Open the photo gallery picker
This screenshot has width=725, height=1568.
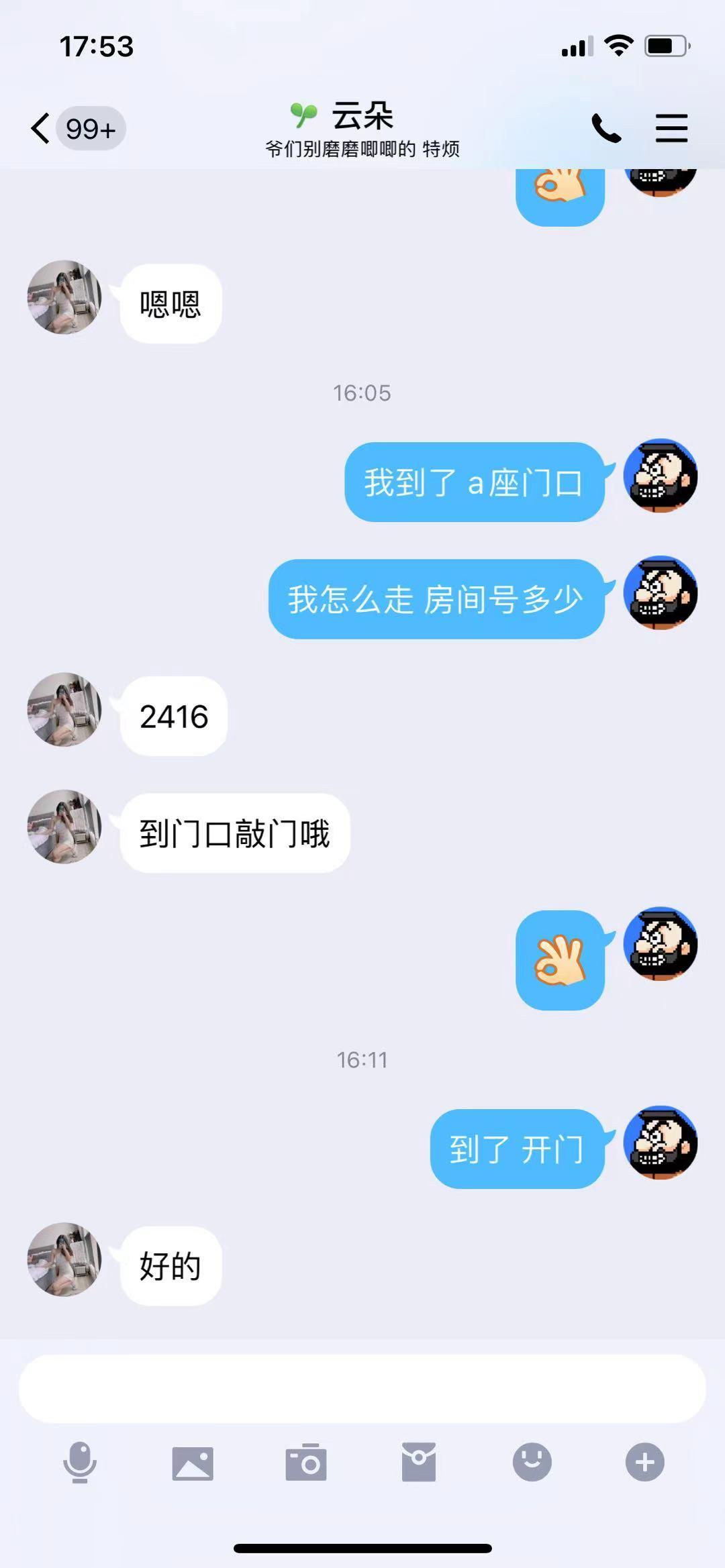click(193, 1463)
